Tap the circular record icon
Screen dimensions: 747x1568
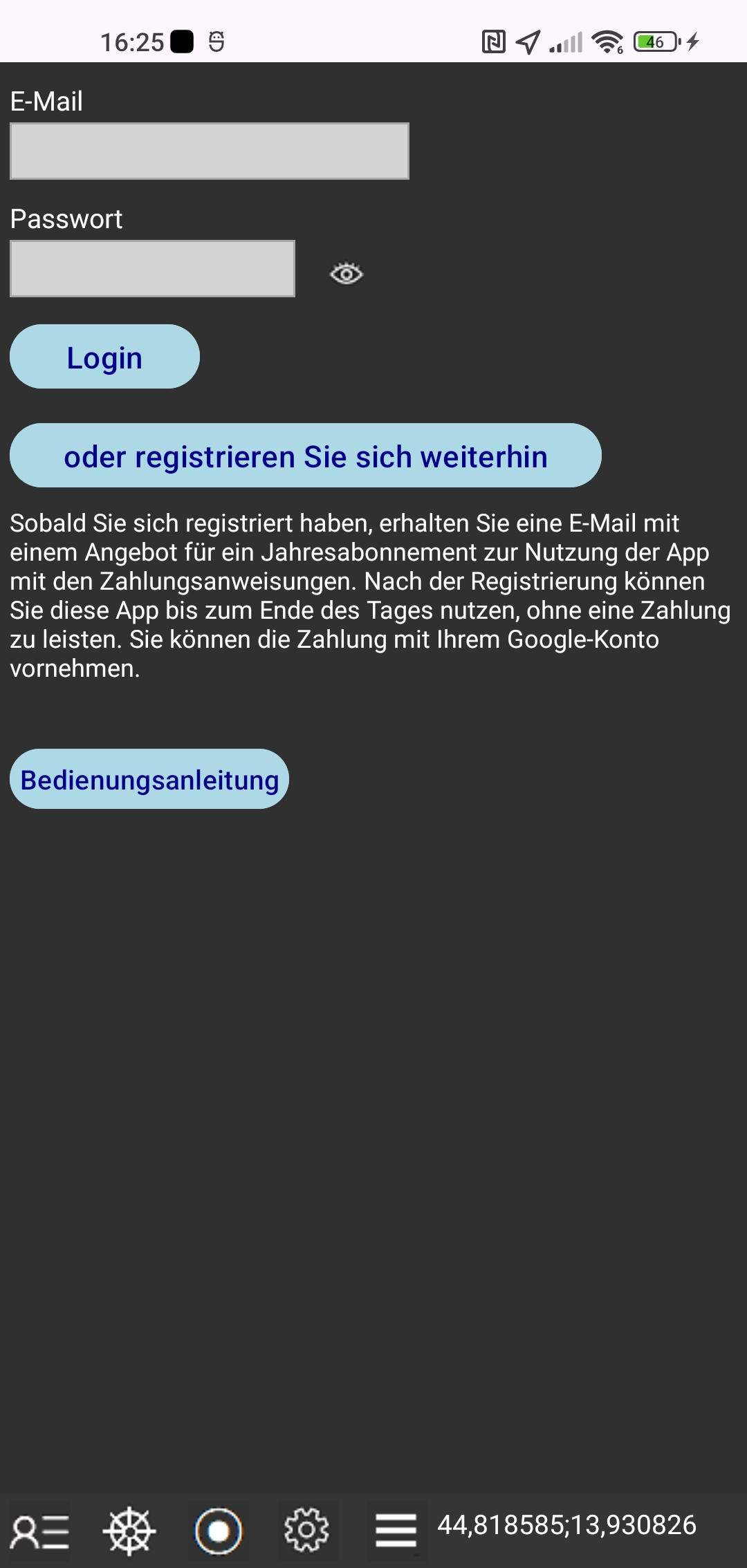coord(219,1531)
